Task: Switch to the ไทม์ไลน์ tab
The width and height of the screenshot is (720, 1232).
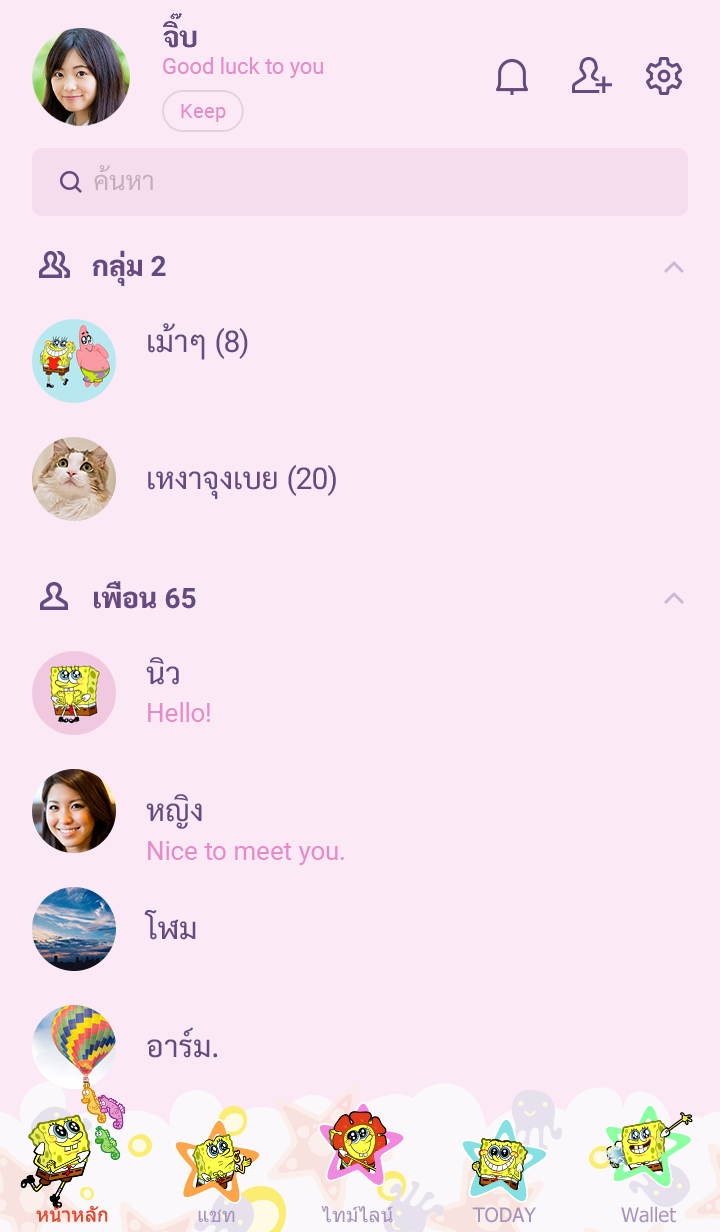Action: tap(360, 1170)
